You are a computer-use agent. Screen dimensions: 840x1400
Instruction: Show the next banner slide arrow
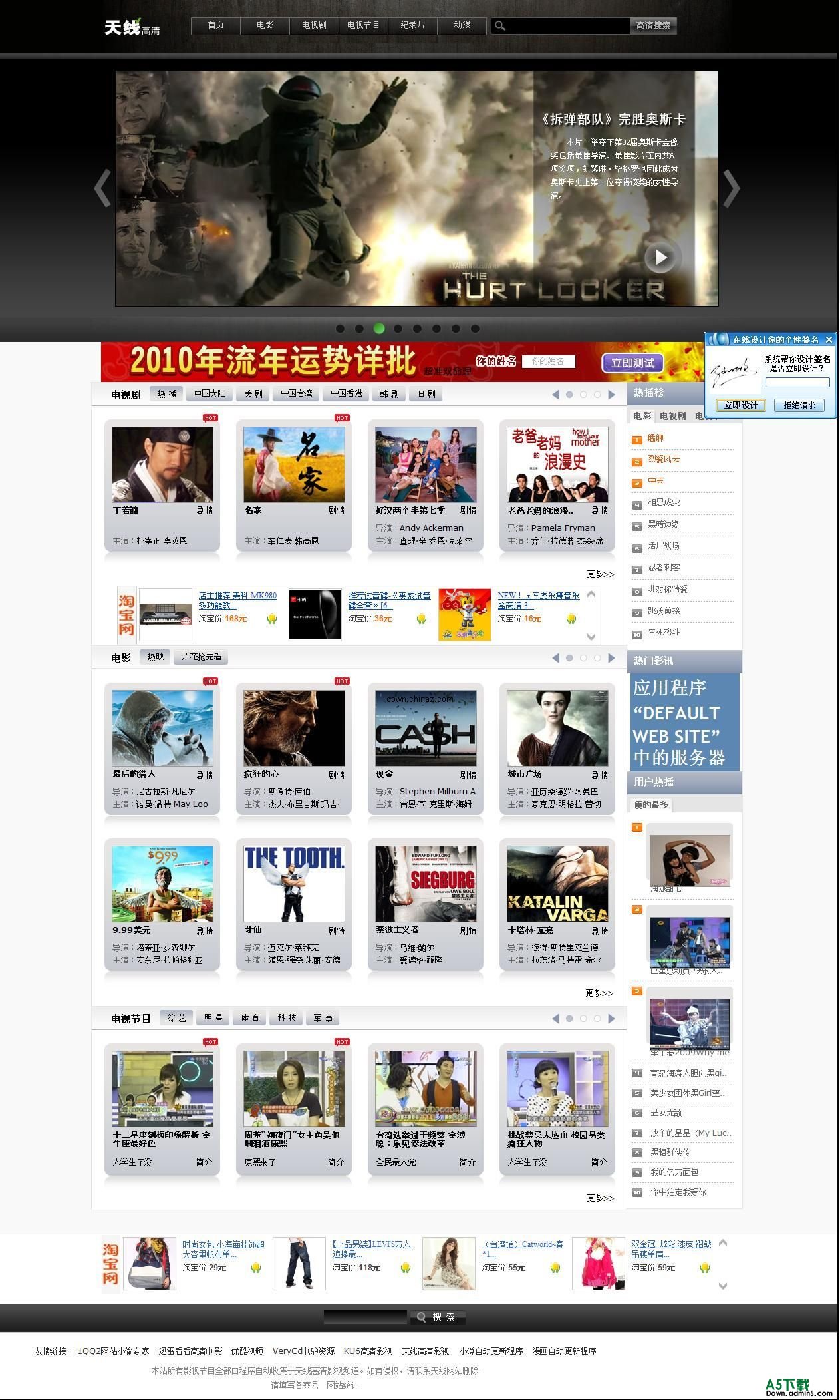[x=730, y=188]
